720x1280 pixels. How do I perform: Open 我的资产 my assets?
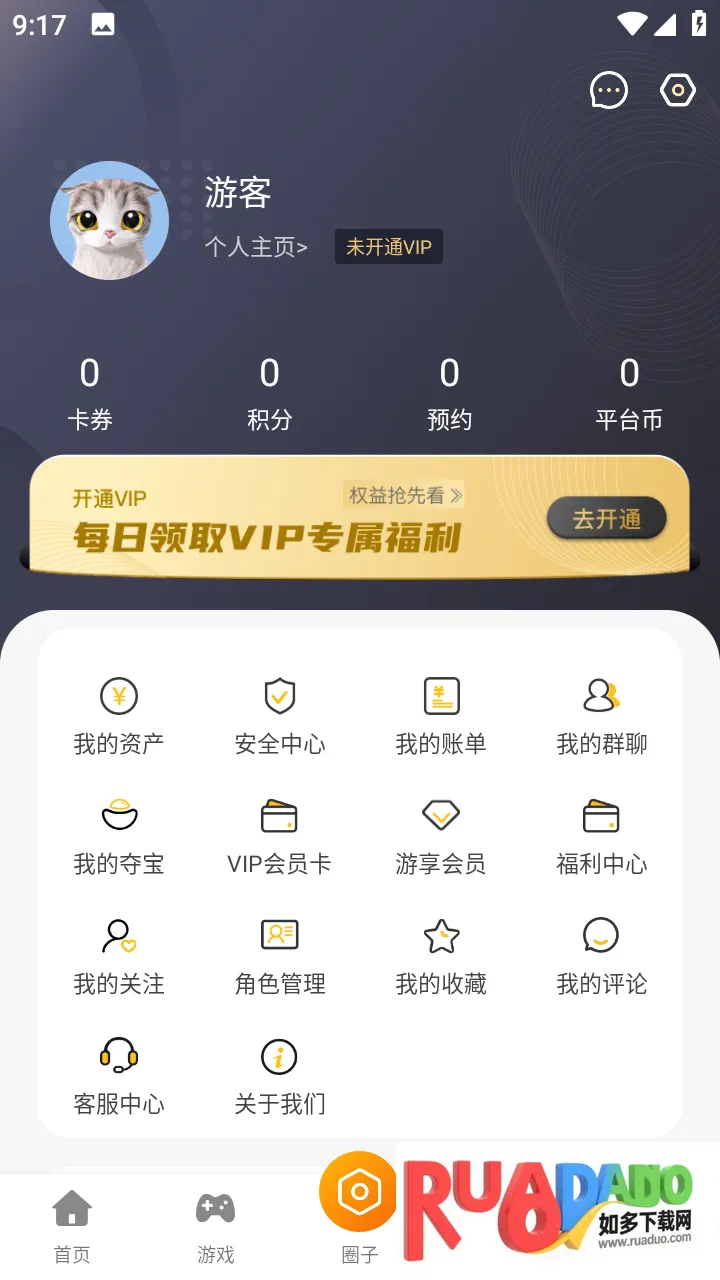(x=119, y=716)
